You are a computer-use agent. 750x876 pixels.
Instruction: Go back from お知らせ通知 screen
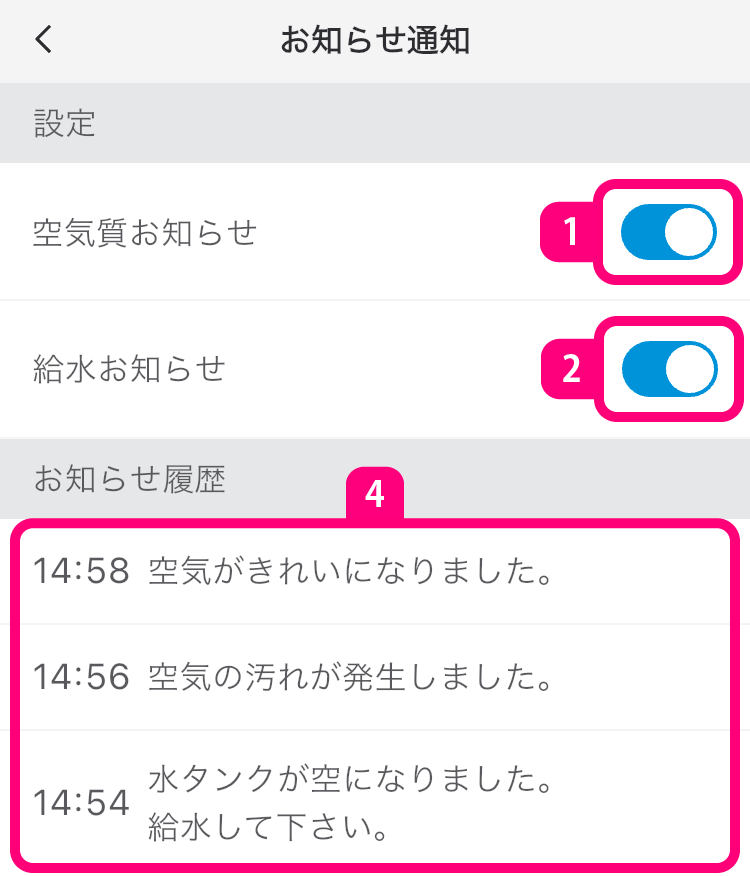pyautogui.click(x=42, y=40)
